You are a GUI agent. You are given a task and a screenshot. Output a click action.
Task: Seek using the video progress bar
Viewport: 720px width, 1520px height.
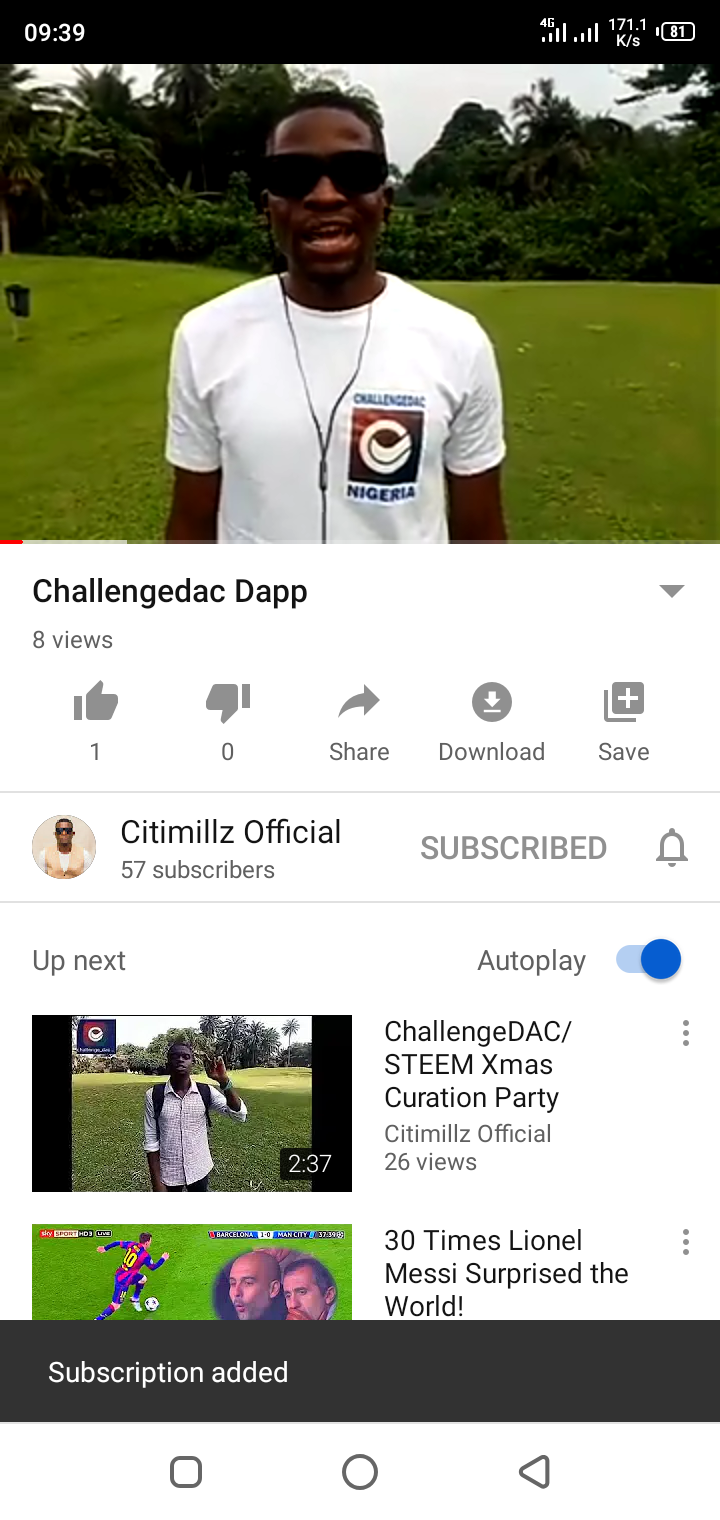360,542
